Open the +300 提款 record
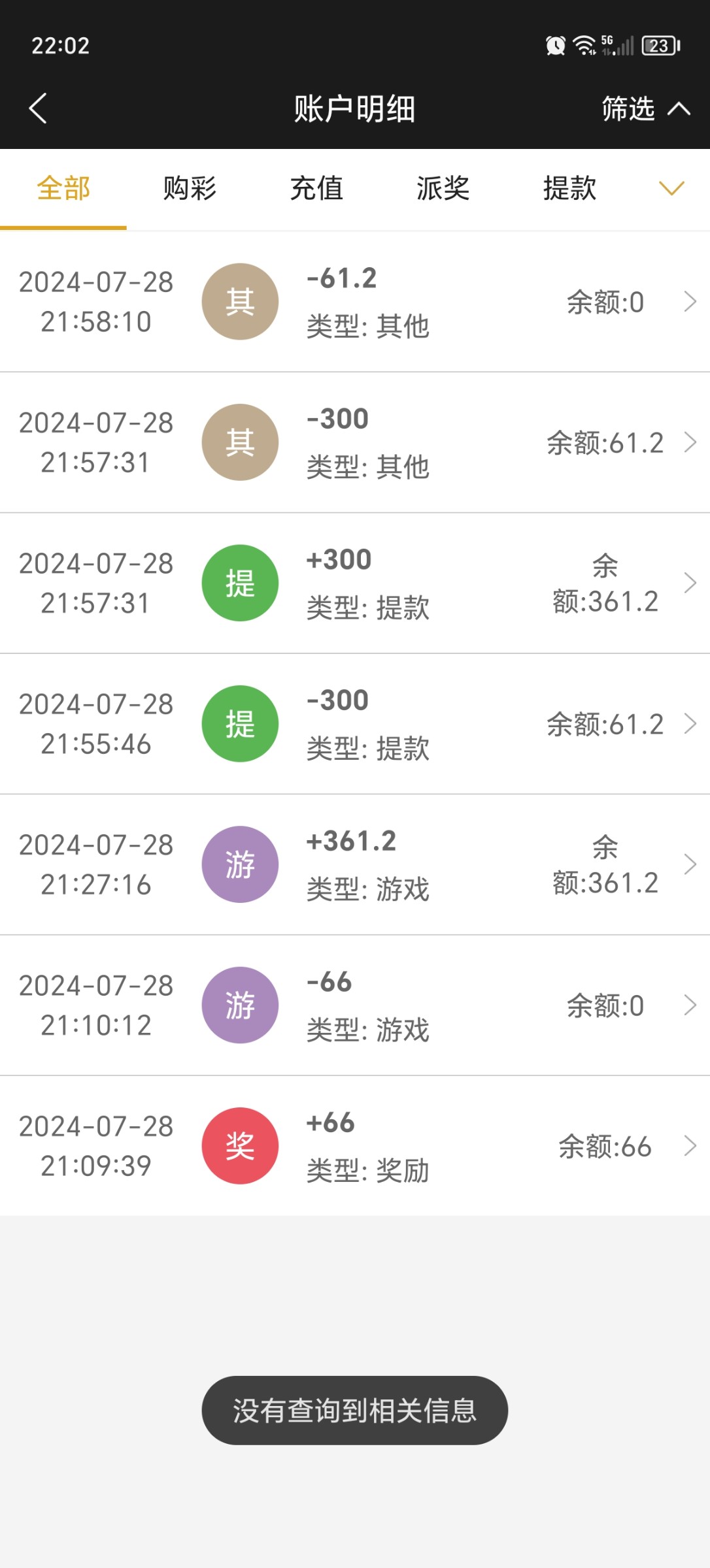Image resolution: width=710 pixels, height=1568 pixels. [x=355, y=583]
